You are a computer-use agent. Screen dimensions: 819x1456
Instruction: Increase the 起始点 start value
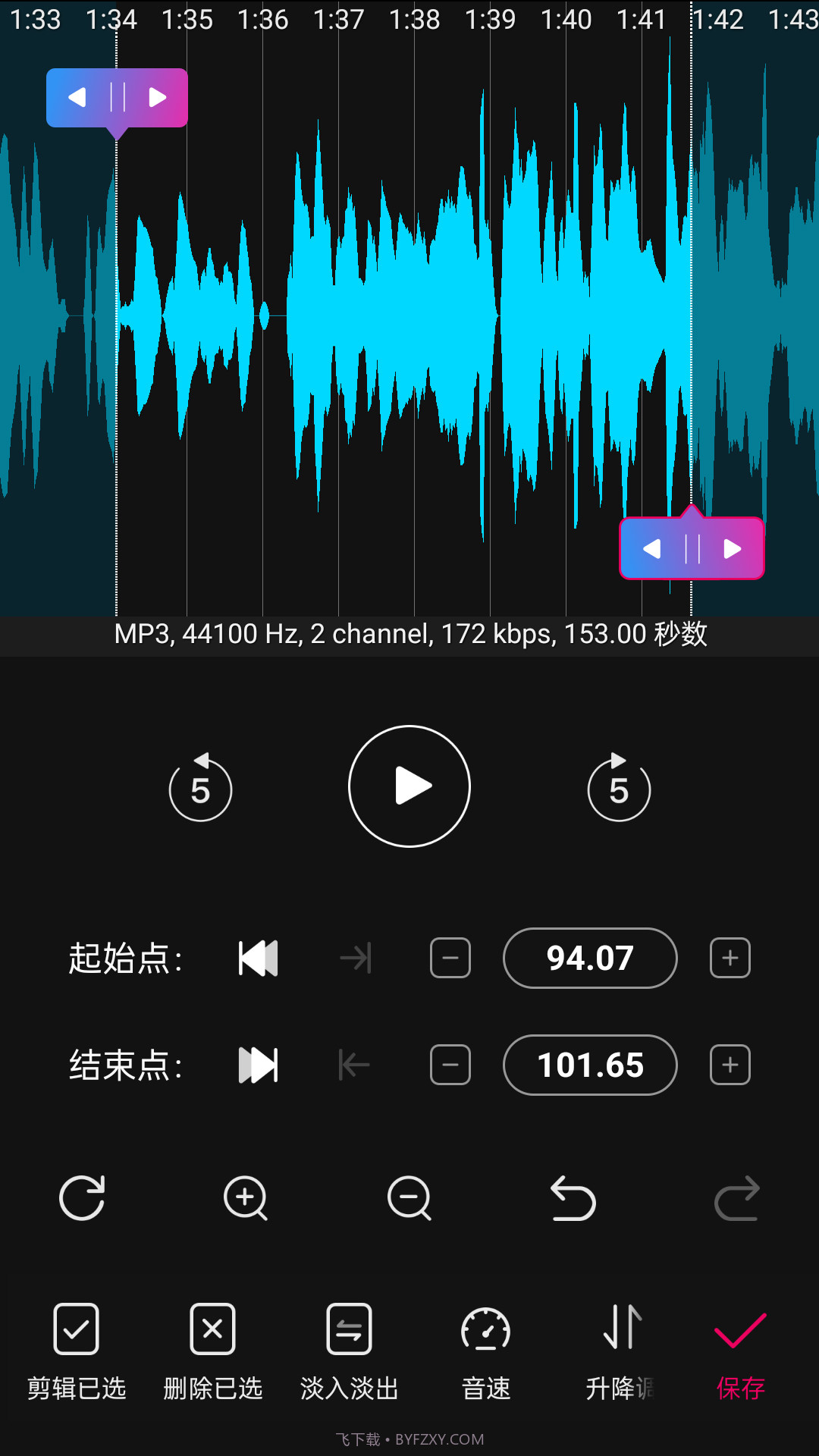point(730,958)
